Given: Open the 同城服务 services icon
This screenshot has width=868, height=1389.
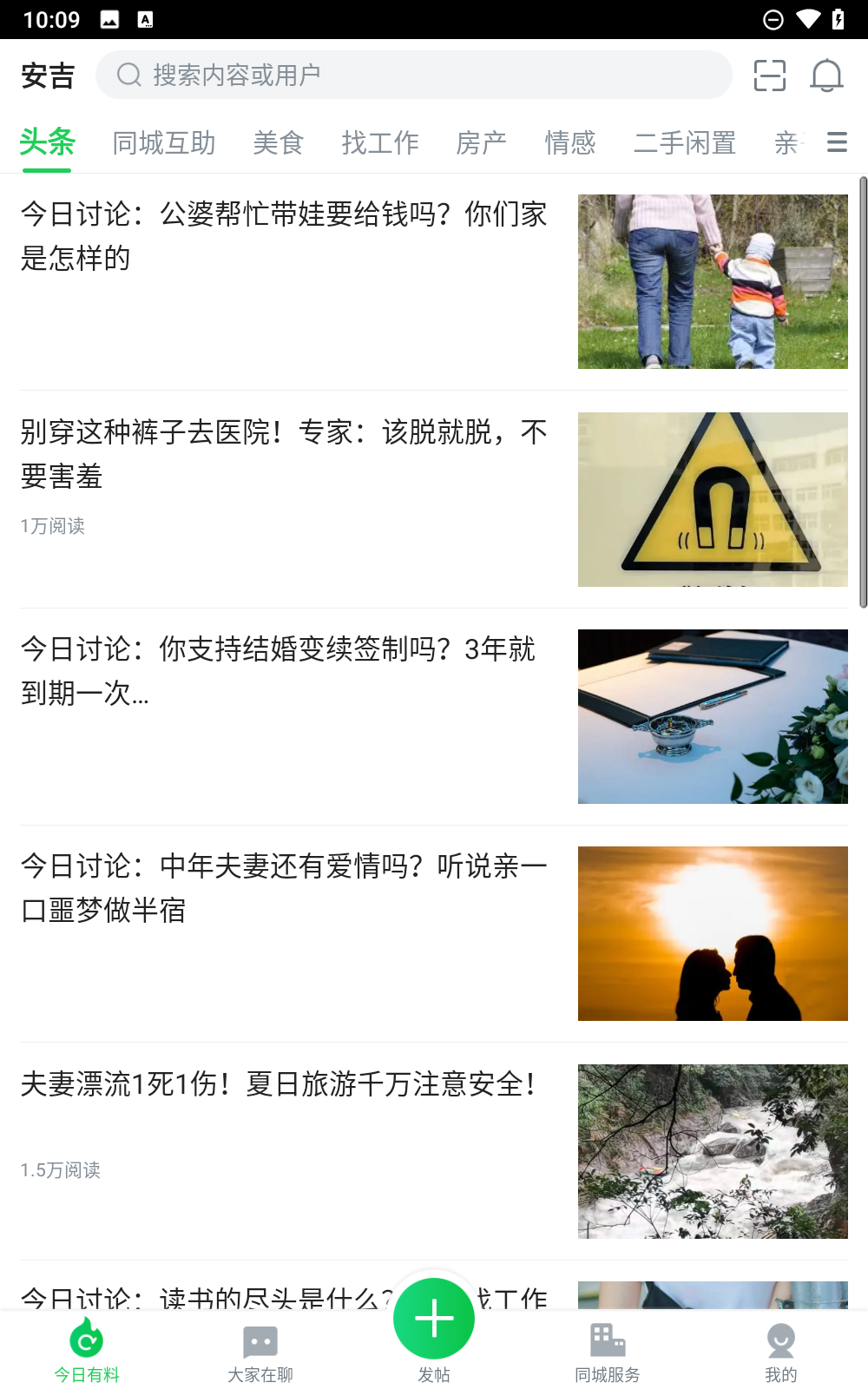Looking at the screenshot, I should [x=607, y=1341].
